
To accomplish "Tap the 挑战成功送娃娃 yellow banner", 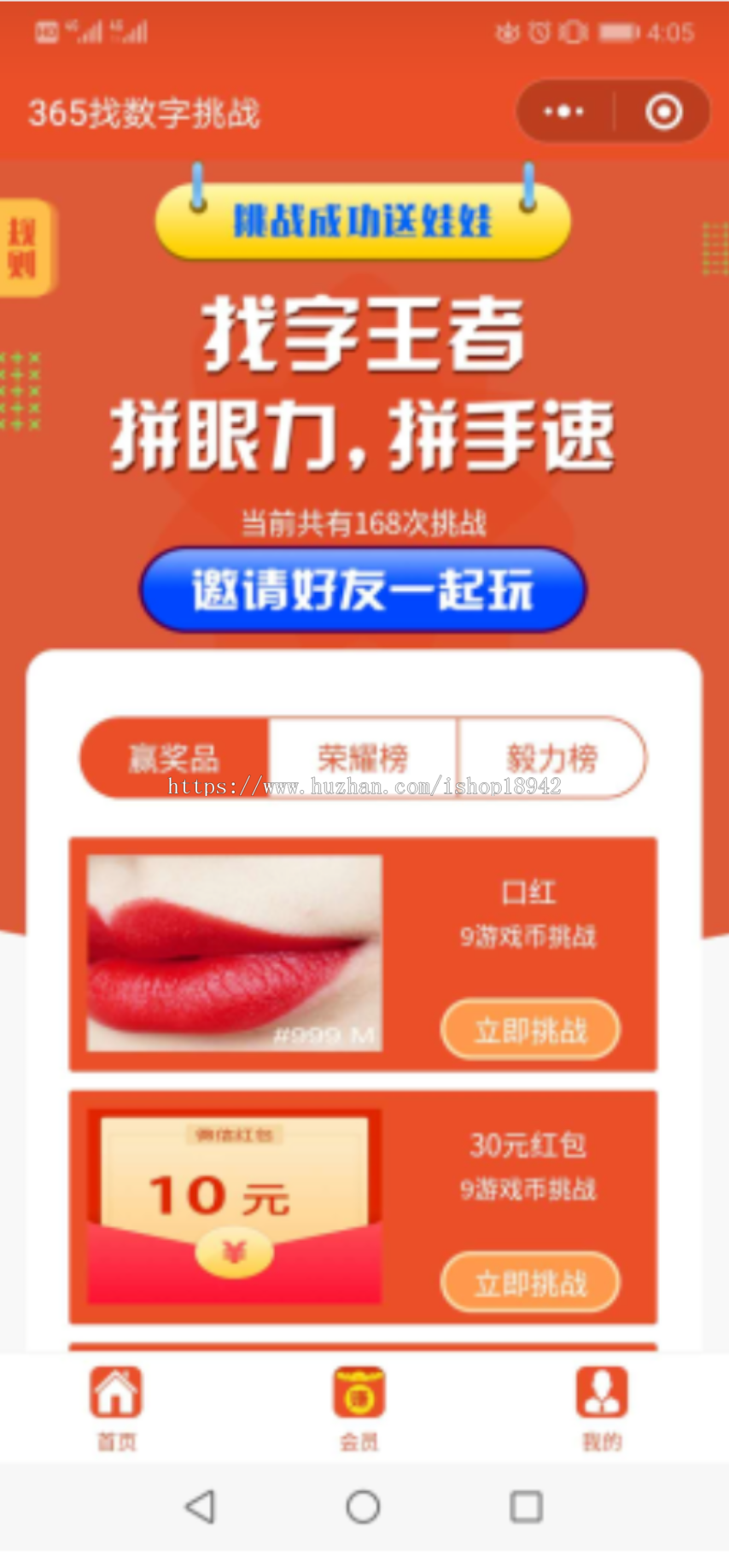I will click(362, 222).
